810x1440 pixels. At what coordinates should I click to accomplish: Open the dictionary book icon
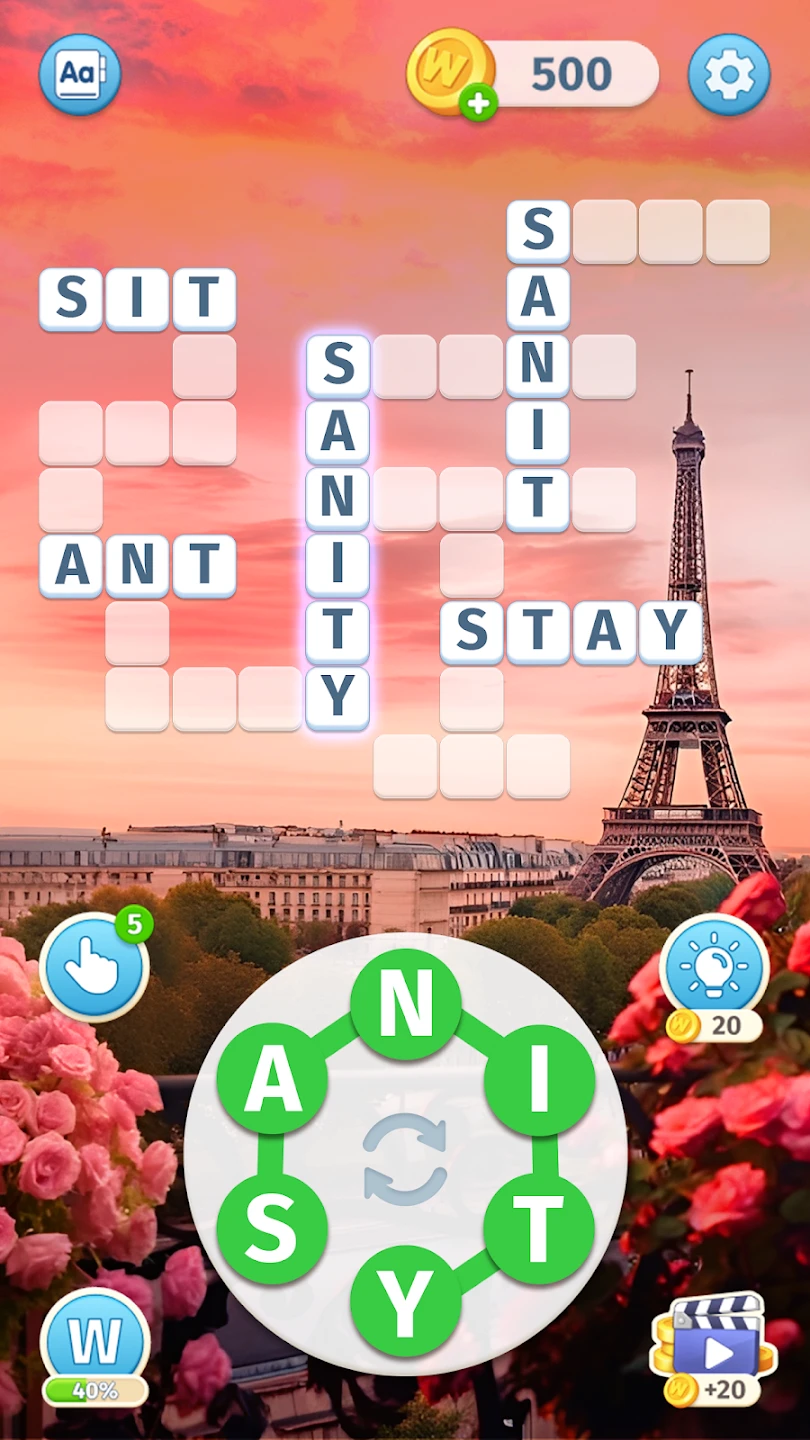coord(80,74)
